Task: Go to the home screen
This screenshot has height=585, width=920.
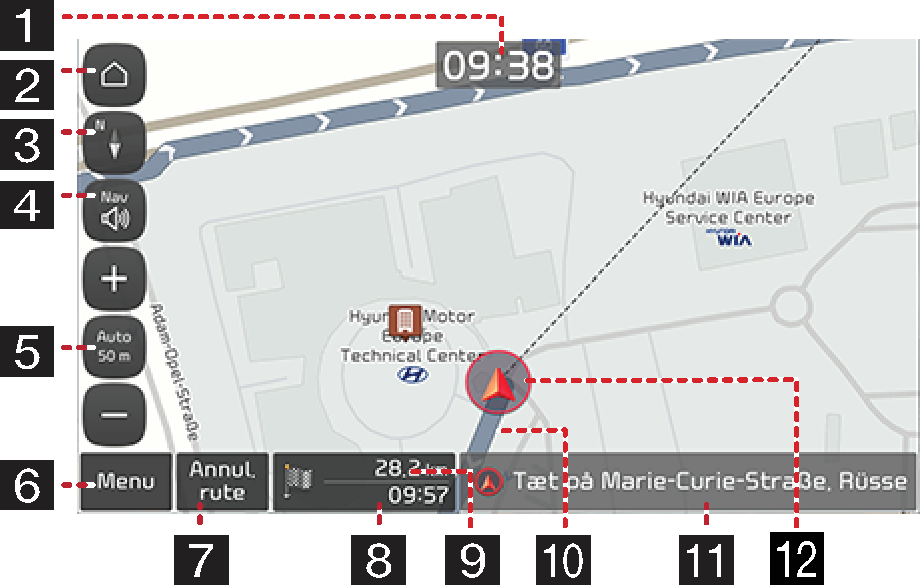Action: pyautogui.click(x=115, y=76)
